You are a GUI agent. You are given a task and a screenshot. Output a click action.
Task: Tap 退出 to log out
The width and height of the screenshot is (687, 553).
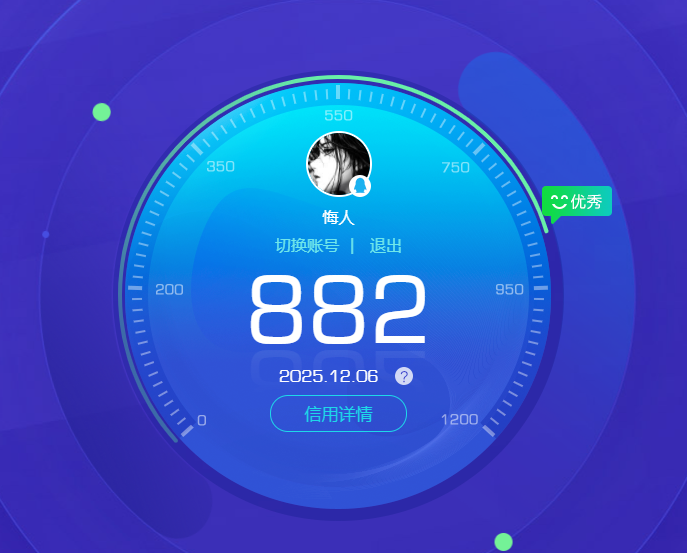point(385,246)
